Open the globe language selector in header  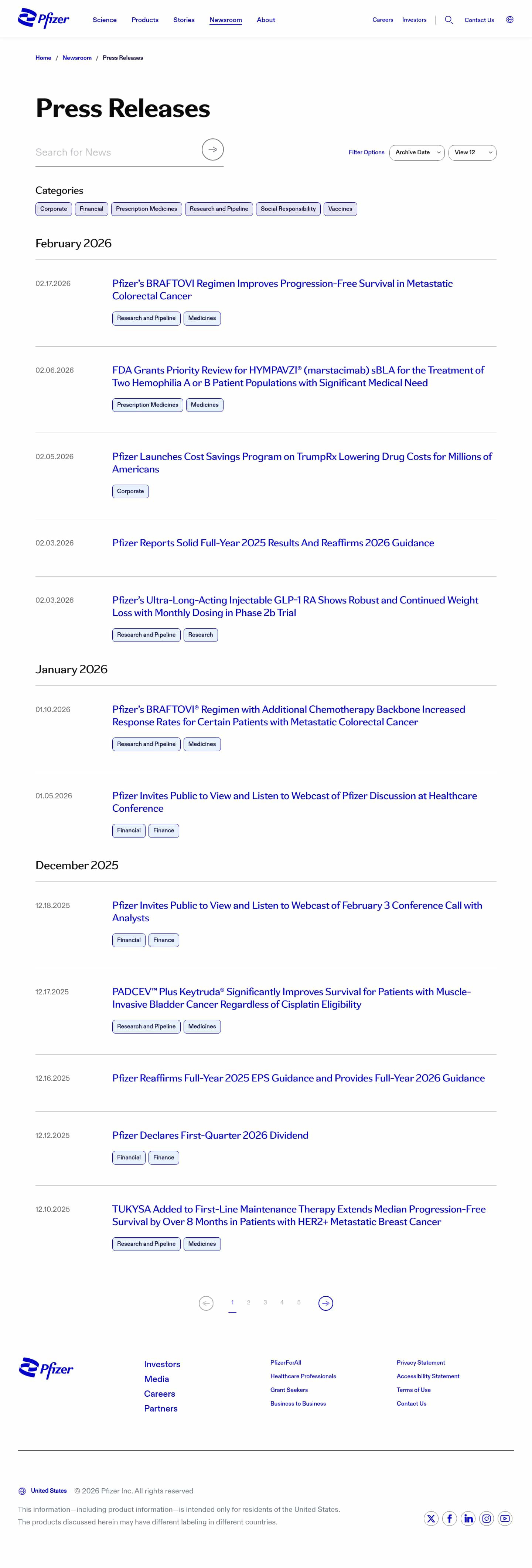pyautogui.click(x=509, y=20)
